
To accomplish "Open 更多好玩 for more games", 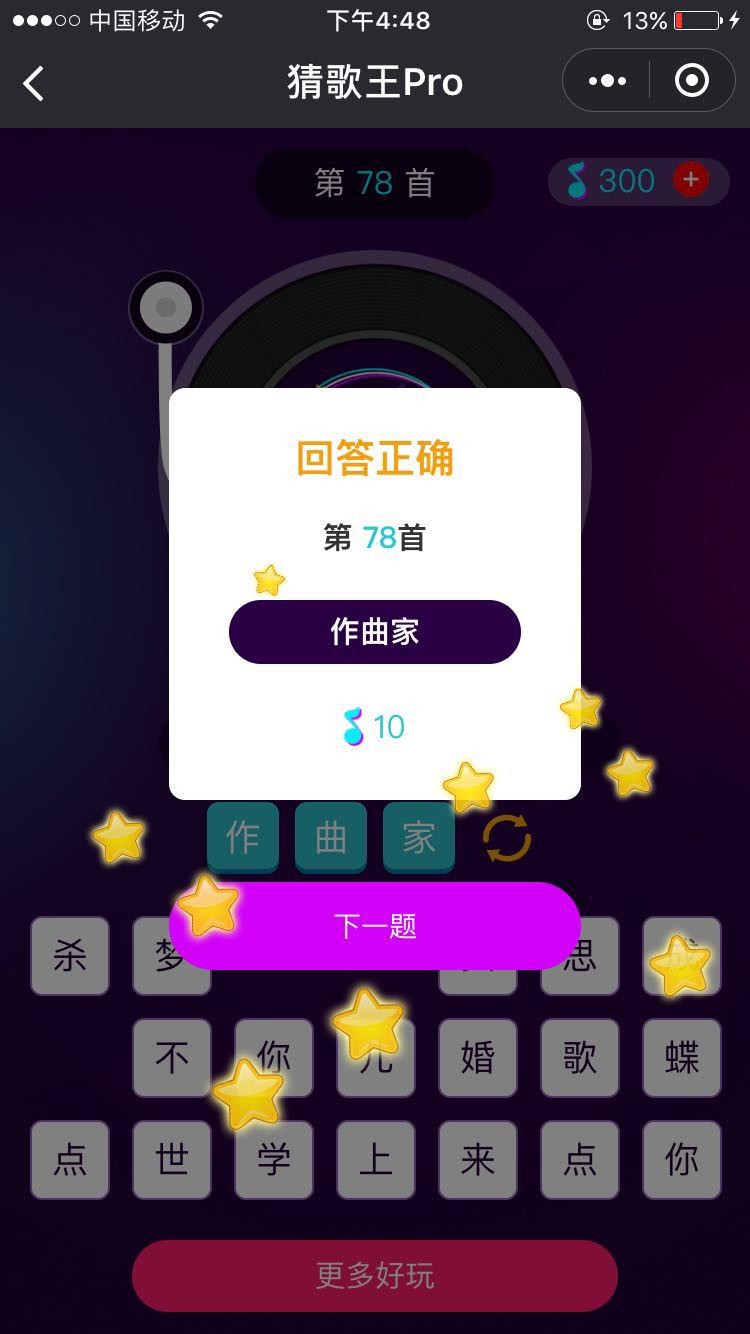I will point(375,1275).
